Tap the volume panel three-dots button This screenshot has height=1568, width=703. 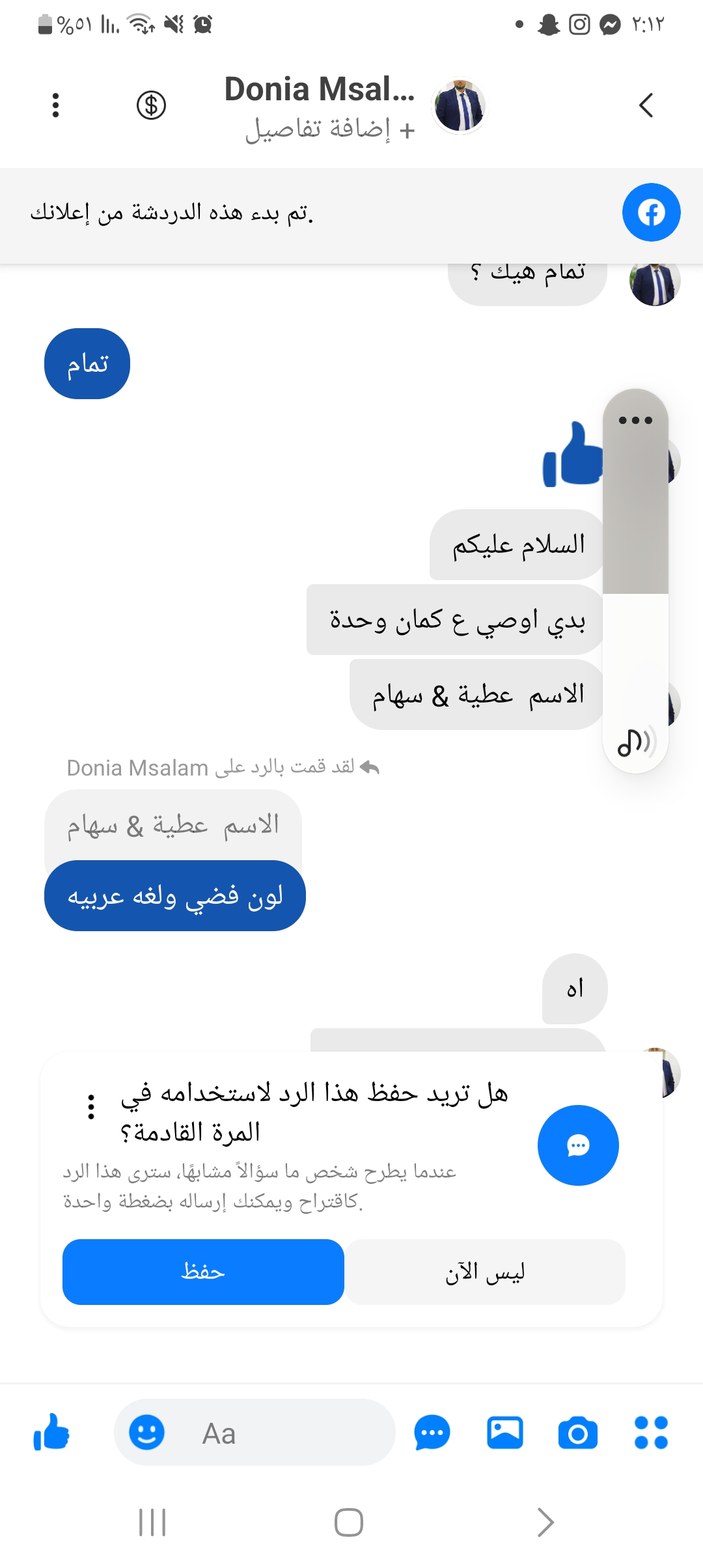pos(635,421)
